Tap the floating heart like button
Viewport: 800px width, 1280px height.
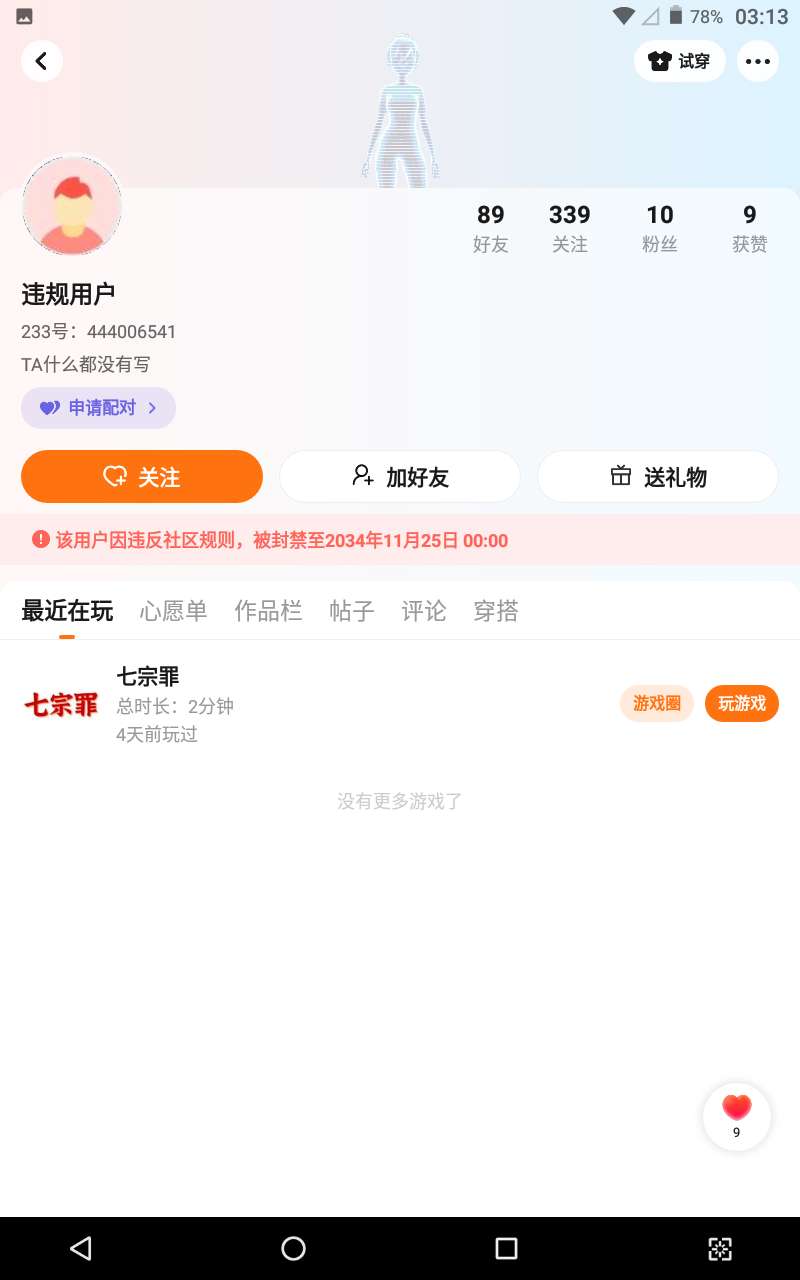click(737, 1115)
